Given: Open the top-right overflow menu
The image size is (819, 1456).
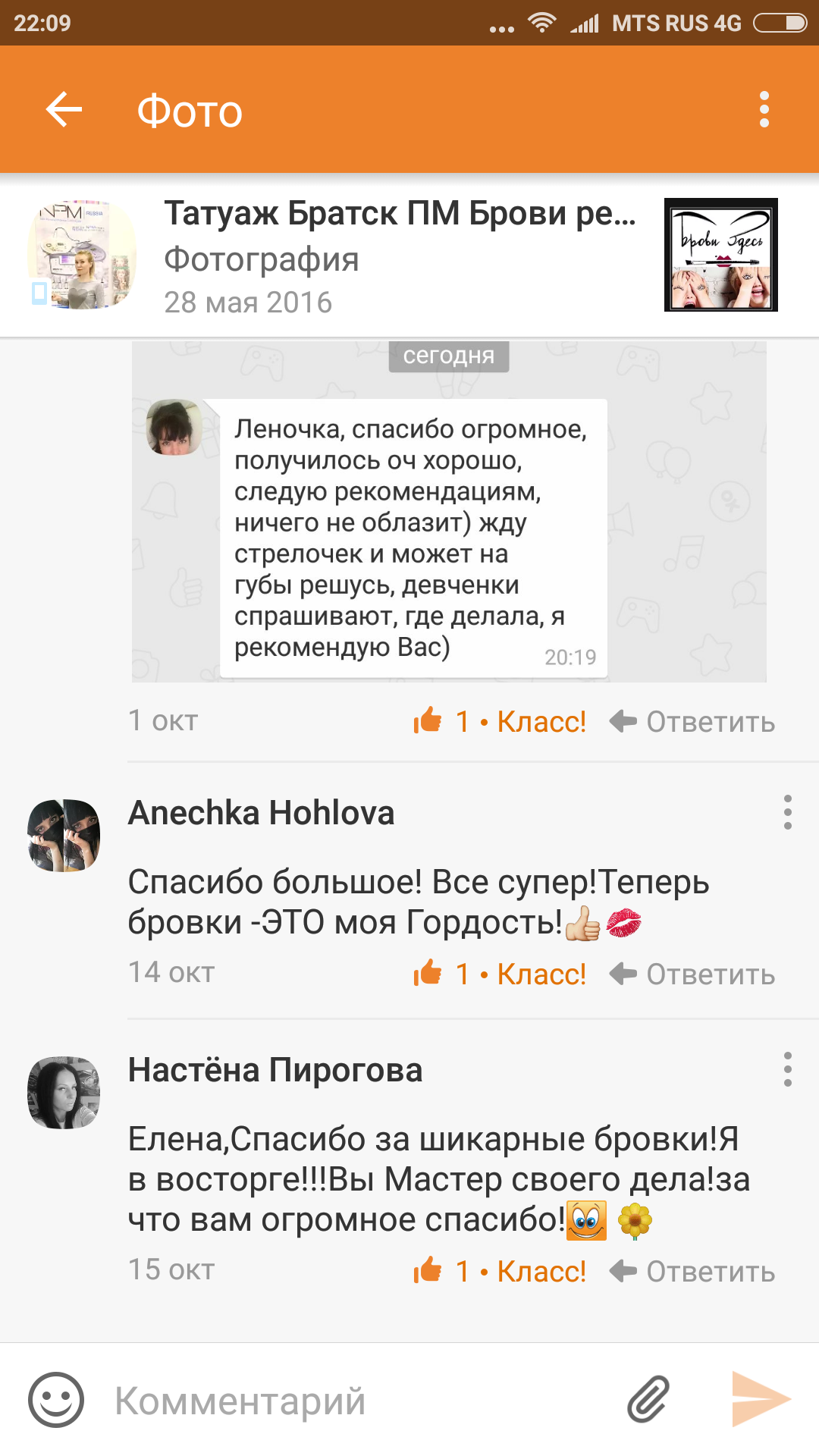Looking at the screenshot, I should click(x=764, y=111).
